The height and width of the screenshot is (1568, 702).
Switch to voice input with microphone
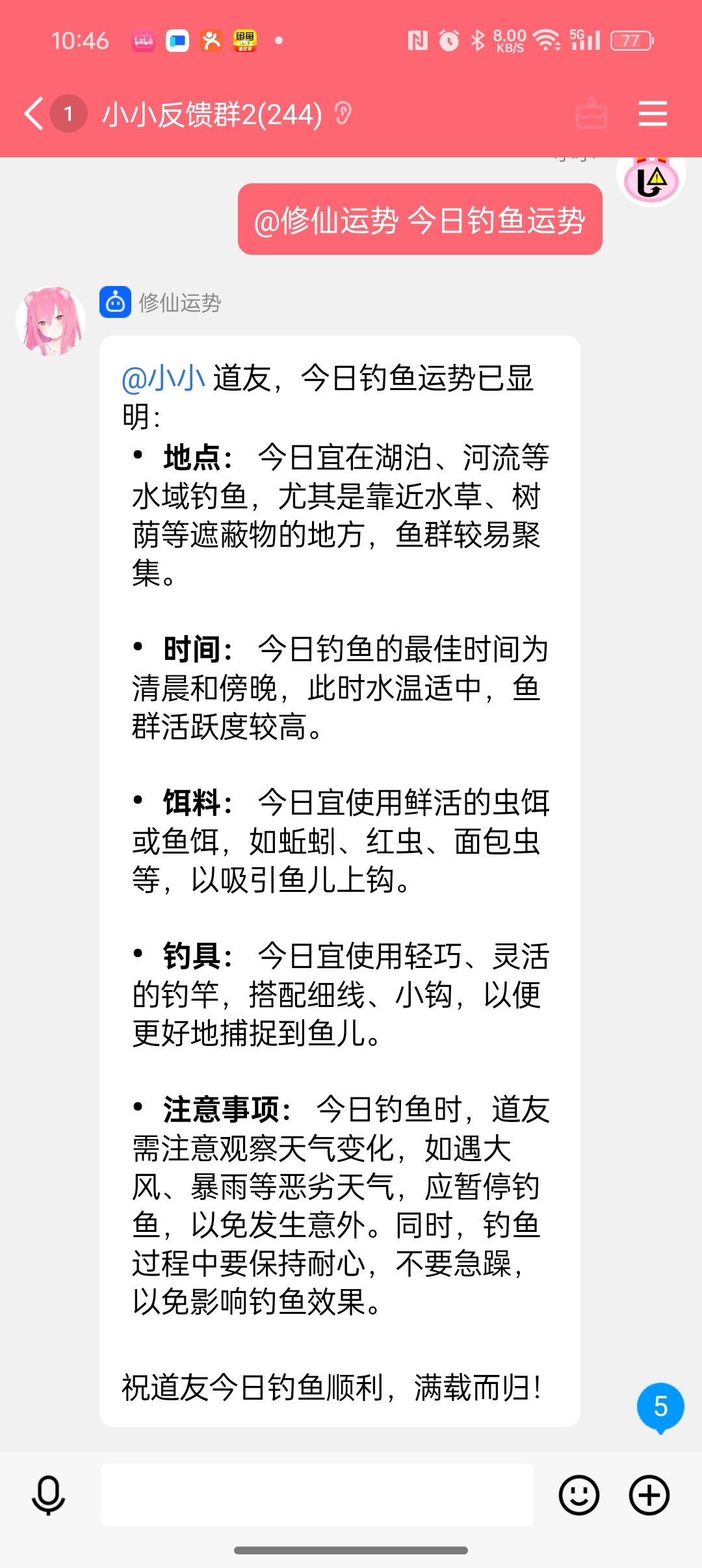coord(48,1495)
